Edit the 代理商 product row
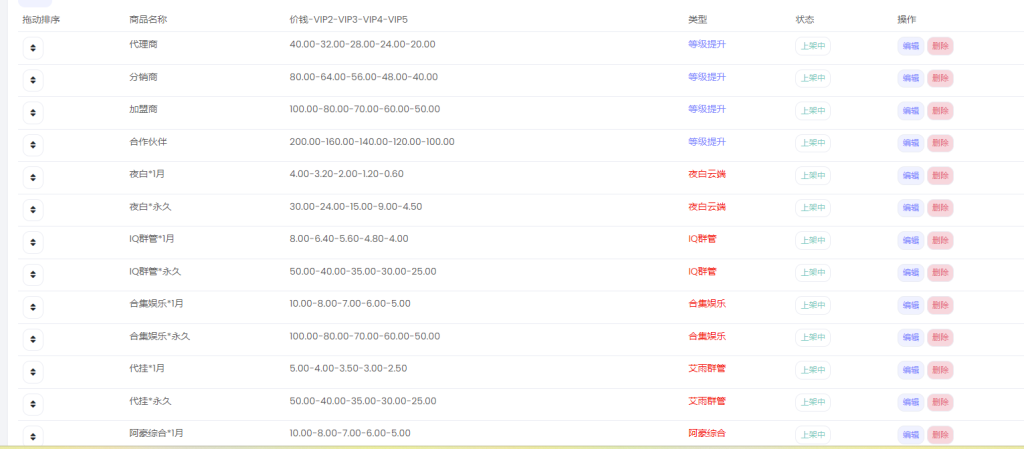Screen dimensions: 1024x449 click(910, 46)
